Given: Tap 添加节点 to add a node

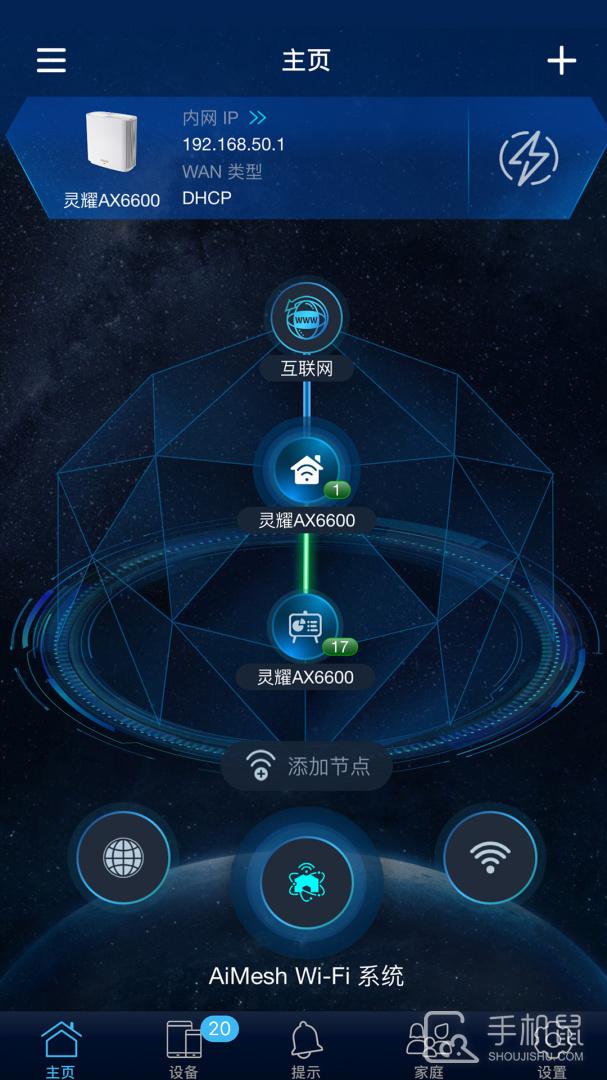Looking at the screenshot, I should click(x=307, y=767).
